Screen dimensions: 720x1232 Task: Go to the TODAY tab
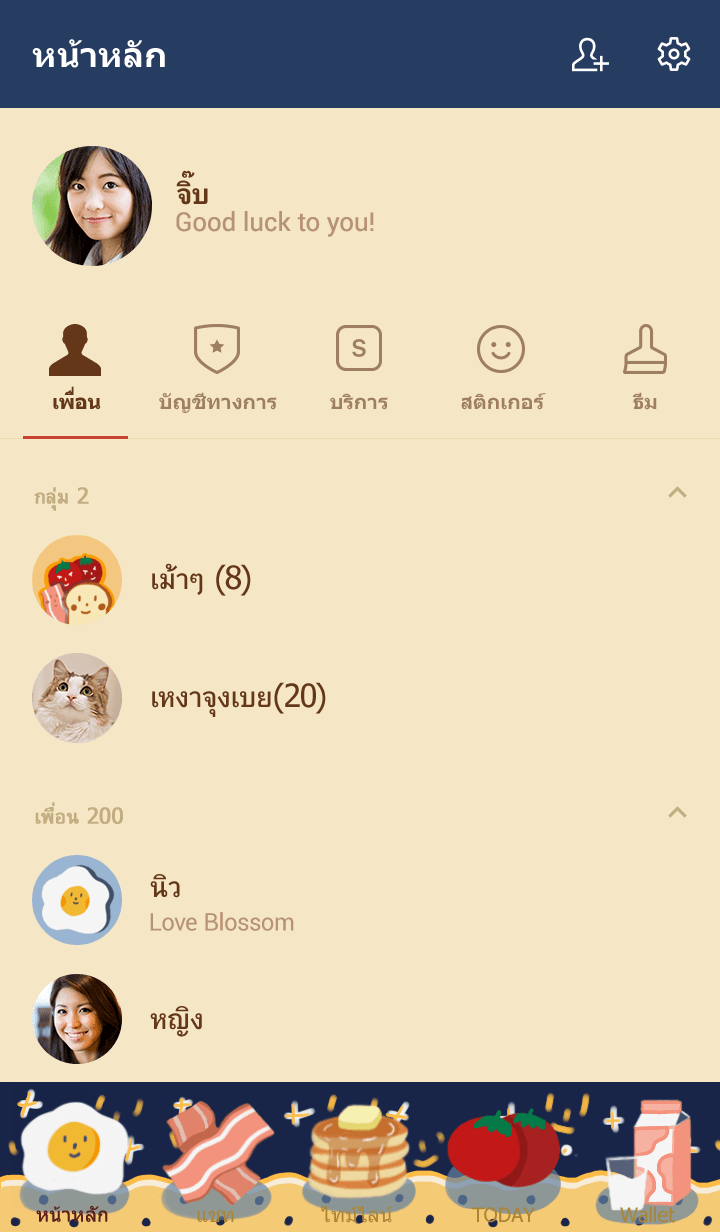pos(503,1160)
